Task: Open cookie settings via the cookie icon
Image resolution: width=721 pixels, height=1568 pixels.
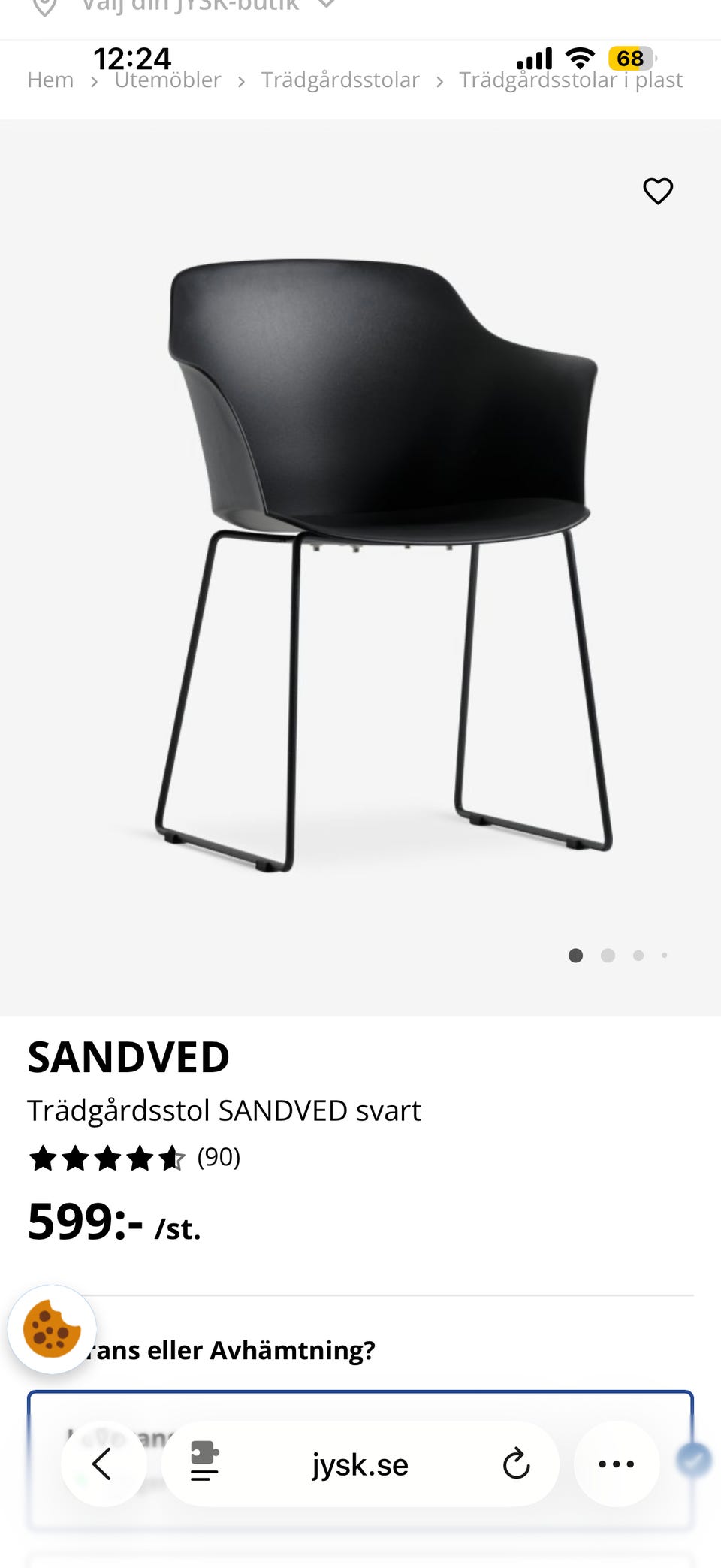Action: click(x=52, y=1329)
